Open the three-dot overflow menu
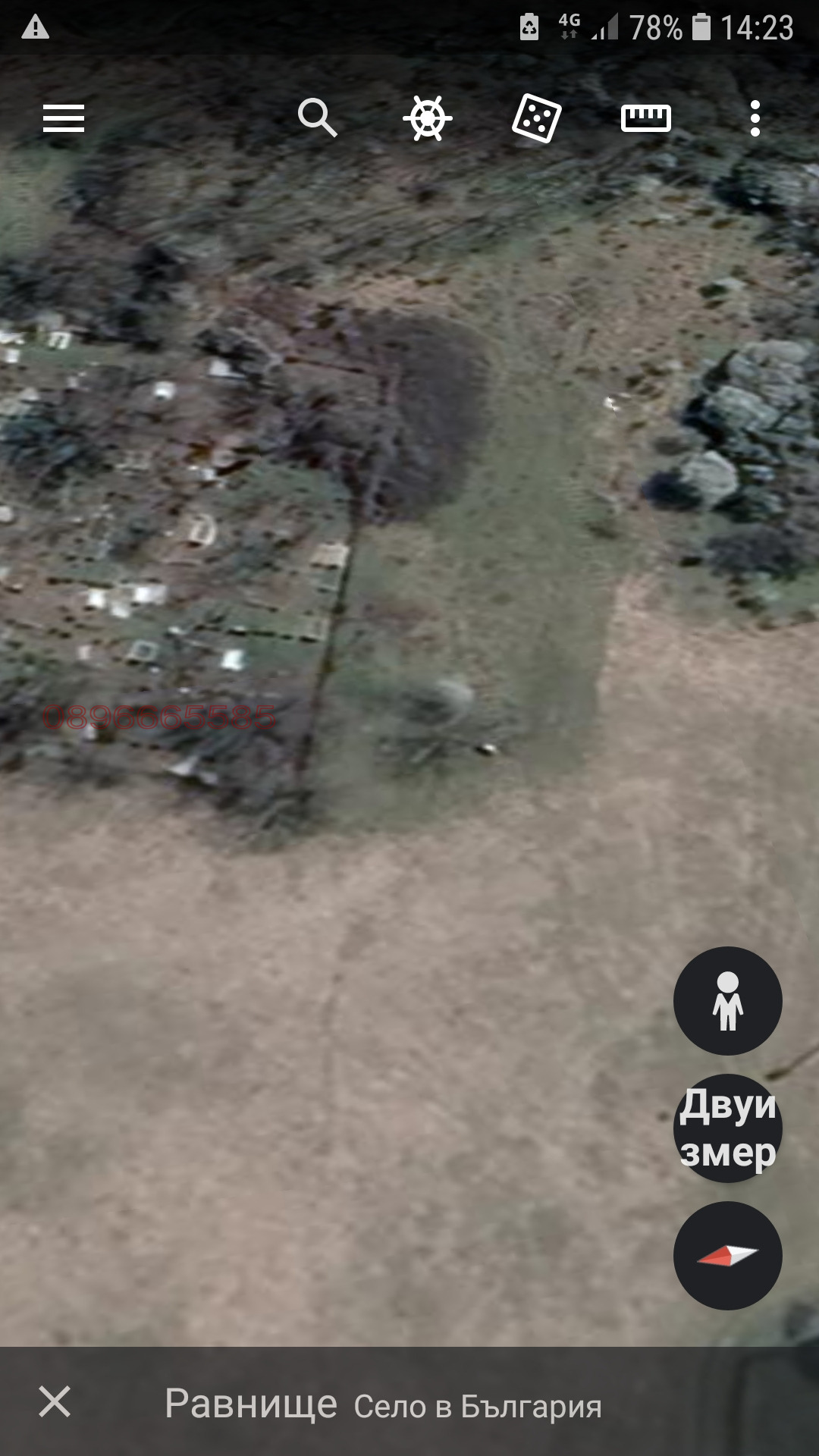Image resolution: width=819 pixels, height=1456 pixels. pos(755,118)
